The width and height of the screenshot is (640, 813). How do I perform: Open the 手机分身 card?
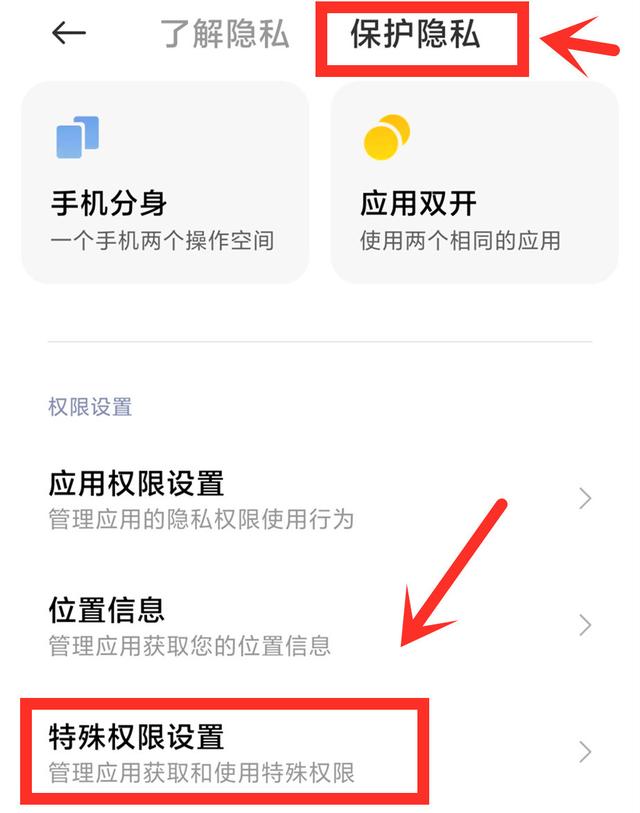[x=165, y=182]
